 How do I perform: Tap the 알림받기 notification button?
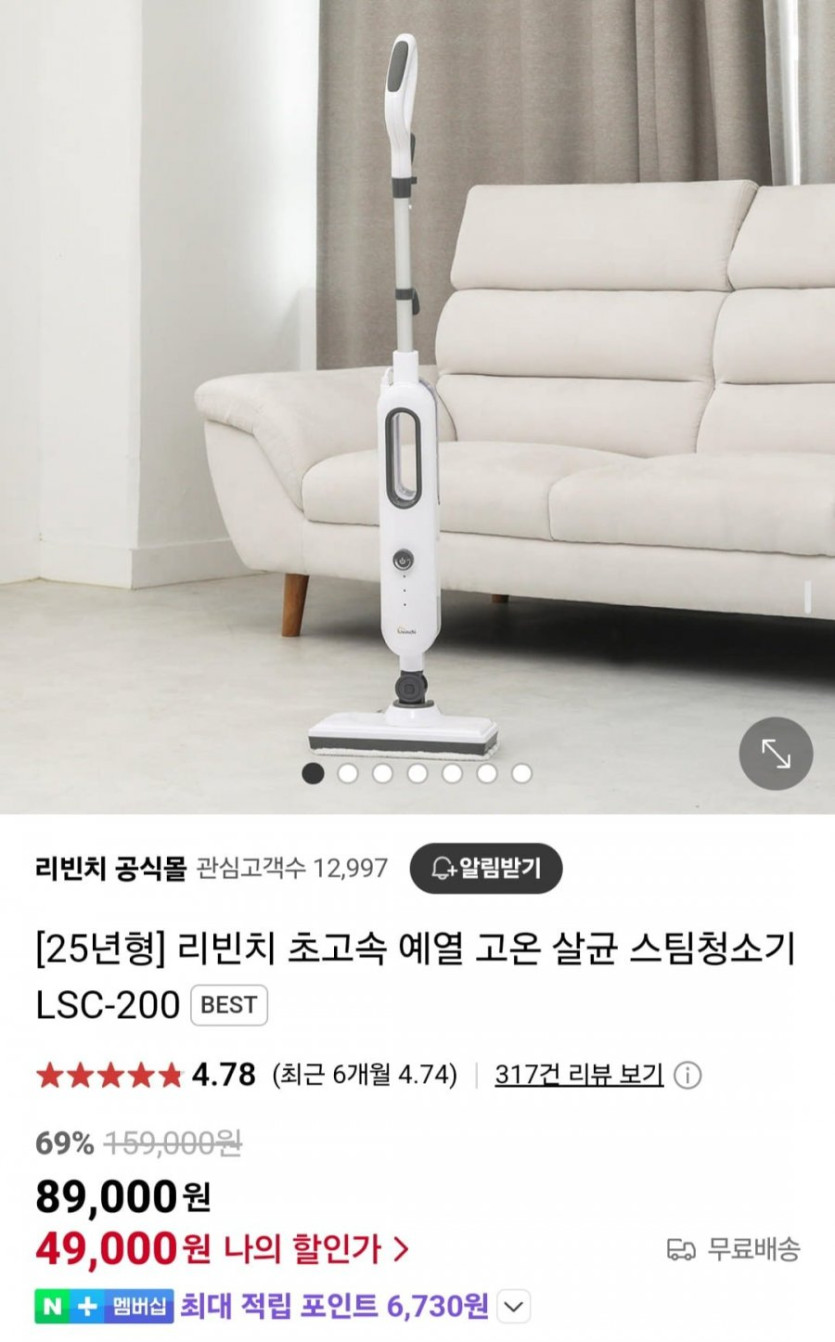[x=486, y=868]
